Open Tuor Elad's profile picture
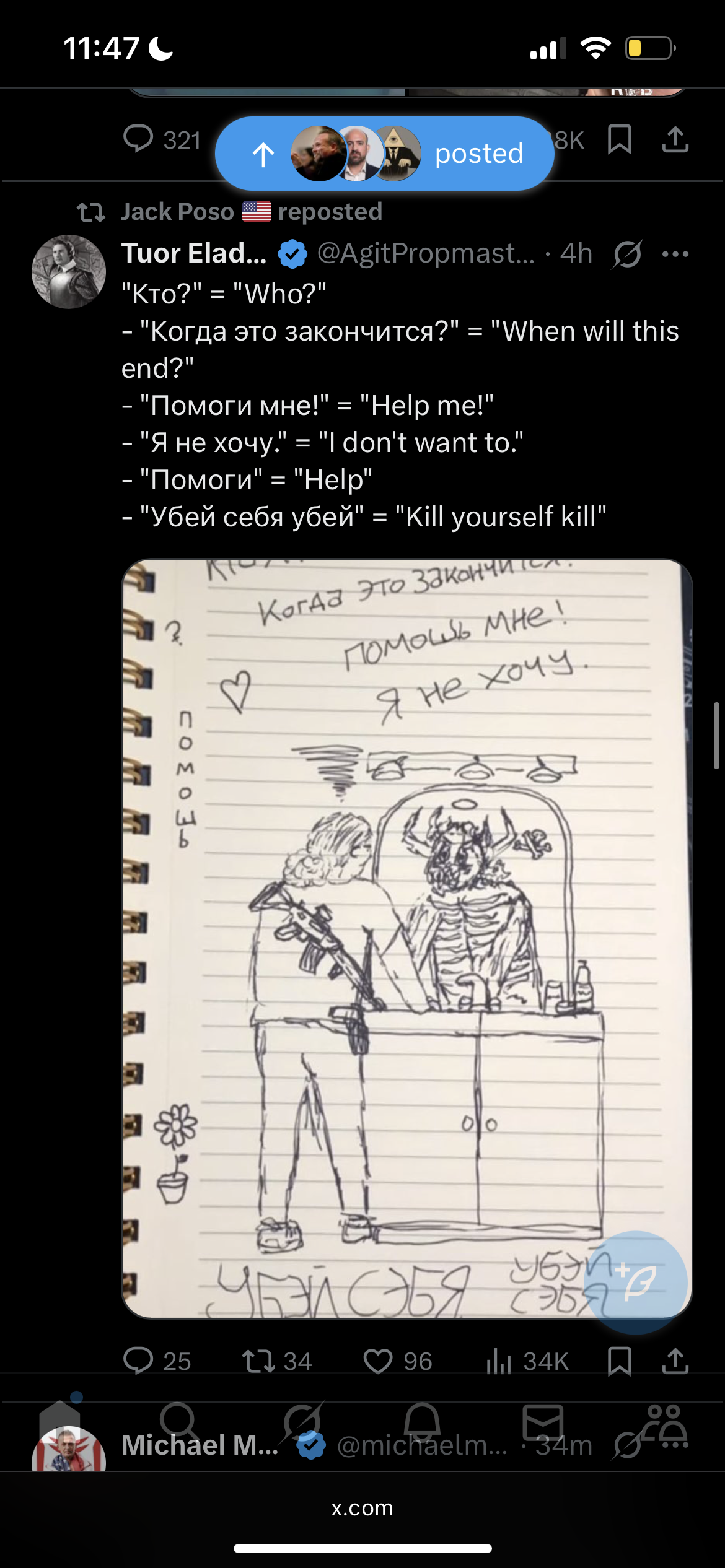The height and width of the screenshot is (1568, 725). [69, 271]
